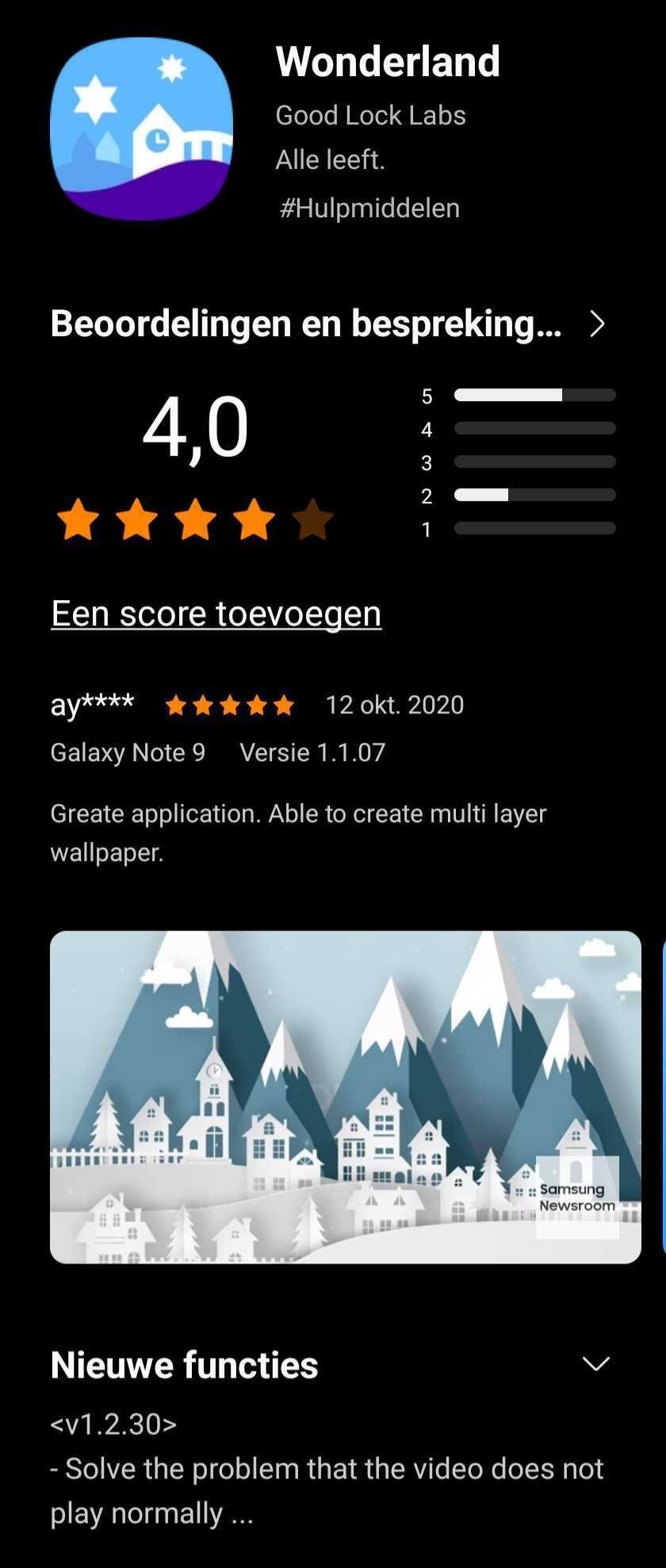This screenshot has width=666, height=1568.
Task: View the Good Lock Labs developer page
Action: pos(370,116)
